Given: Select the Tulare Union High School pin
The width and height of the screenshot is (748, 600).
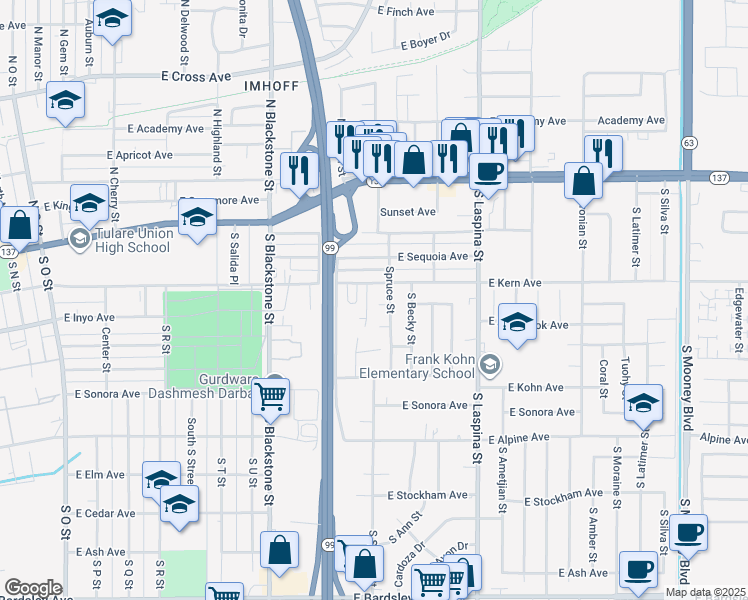Looking at the screenshot, I should click(x=79, y=238).
